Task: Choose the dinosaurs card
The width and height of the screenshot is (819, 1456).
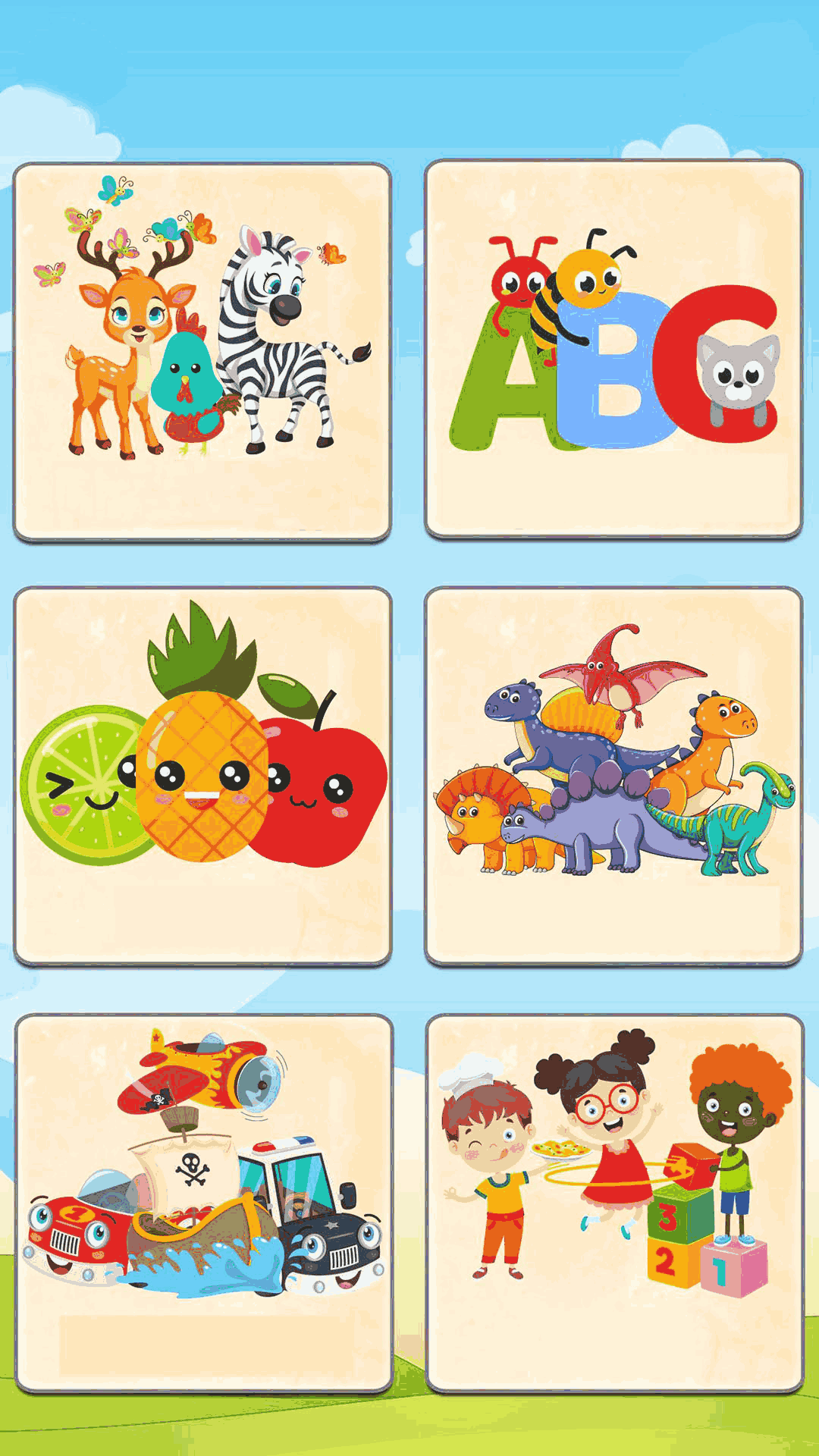Action: coord(613,775)
